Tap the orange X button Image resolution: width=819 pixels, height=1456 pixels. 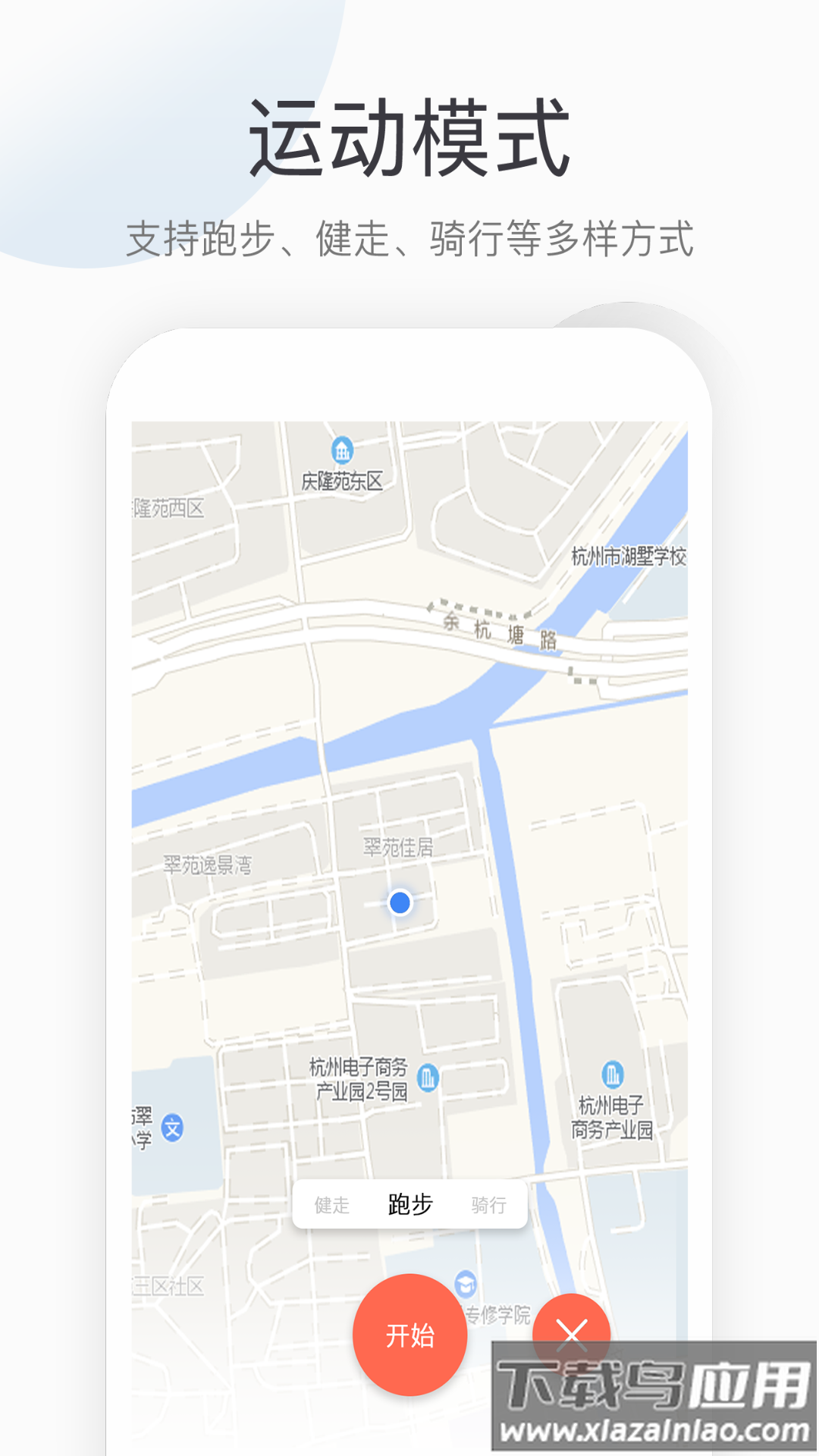(570, 1332)
